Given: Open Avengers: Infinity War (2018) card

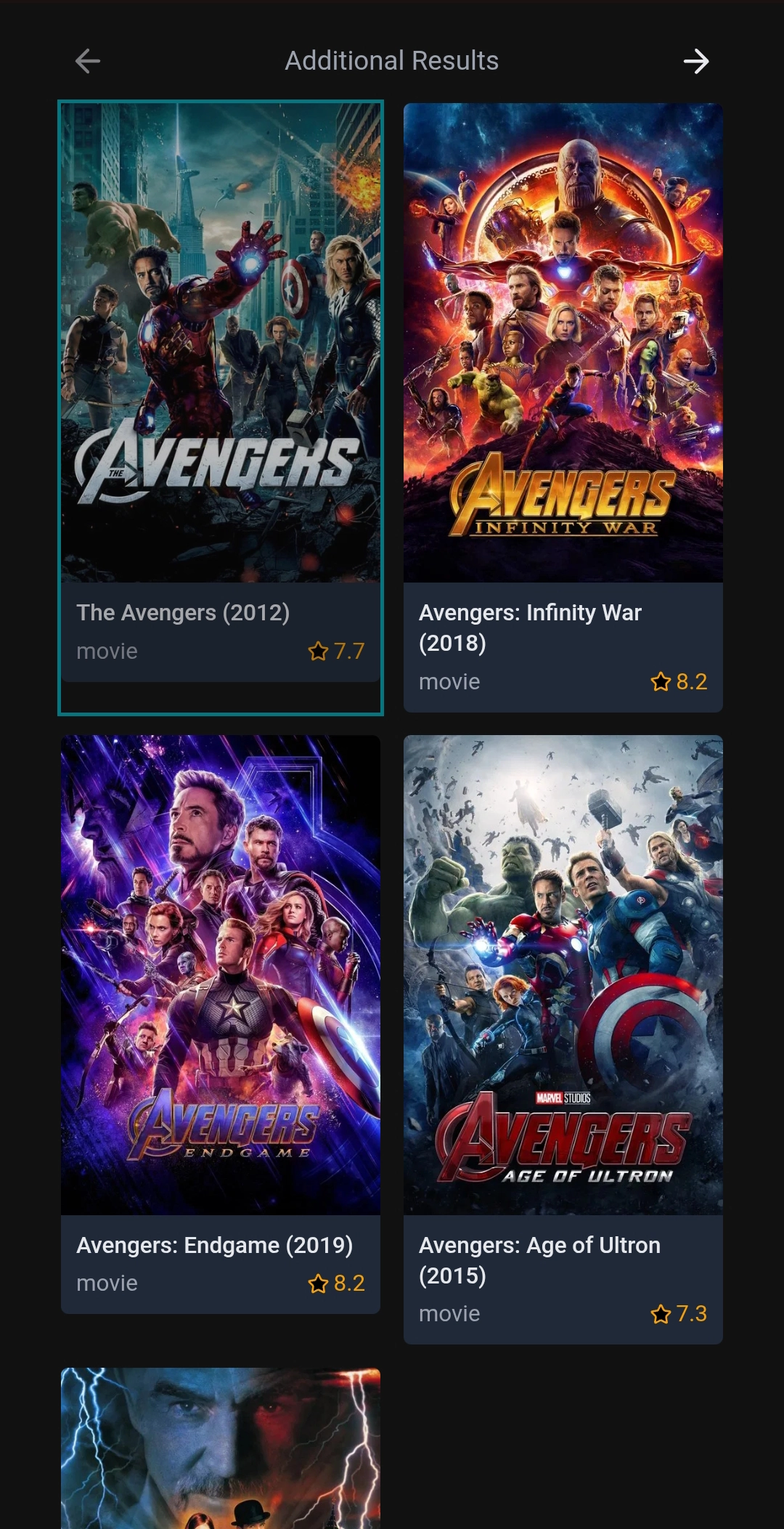Looking at the screenshot, I should [x=563, y=407].
